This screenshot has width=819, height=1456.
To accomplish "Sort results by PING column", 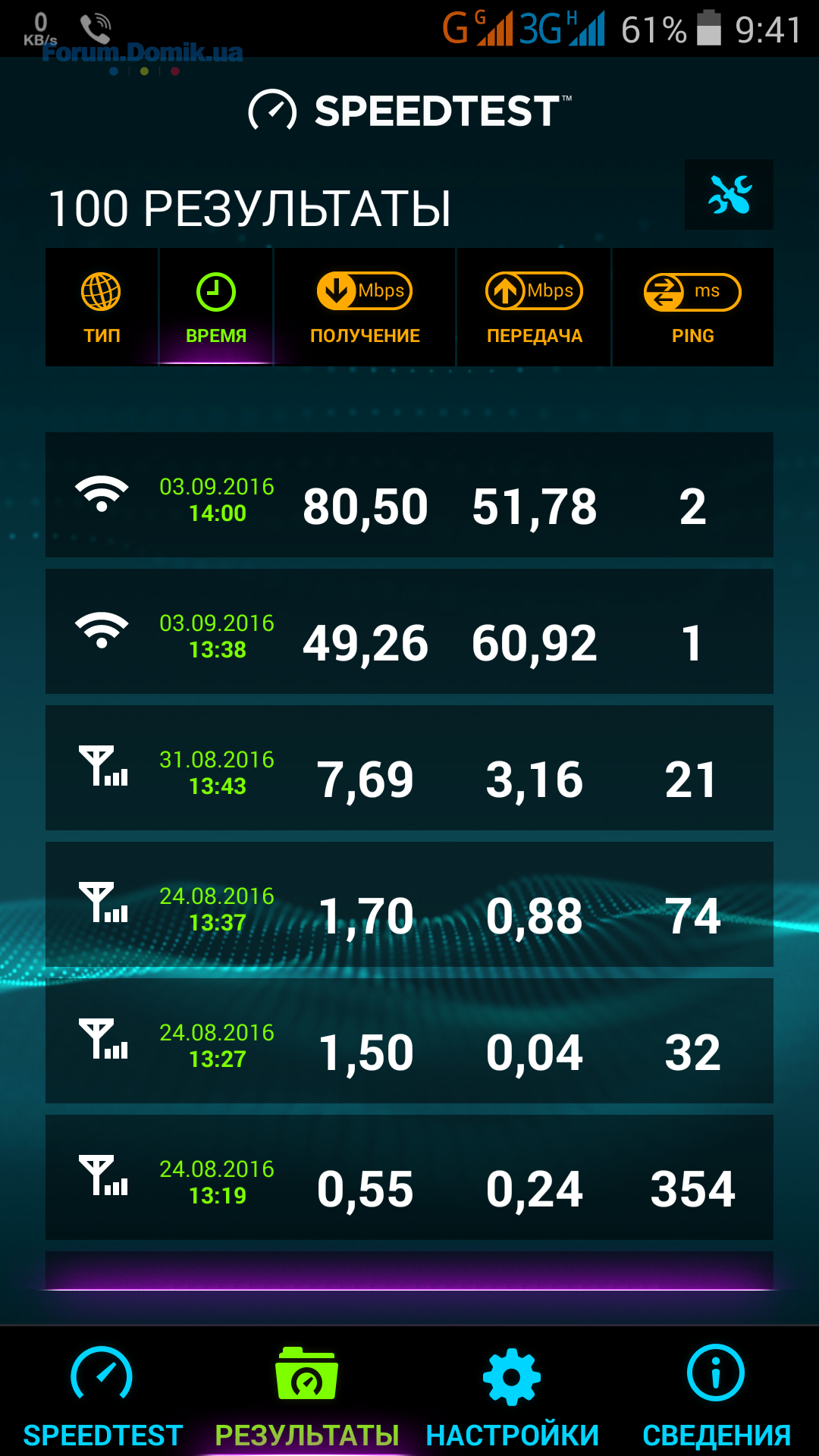I will [x=693, y=307].
